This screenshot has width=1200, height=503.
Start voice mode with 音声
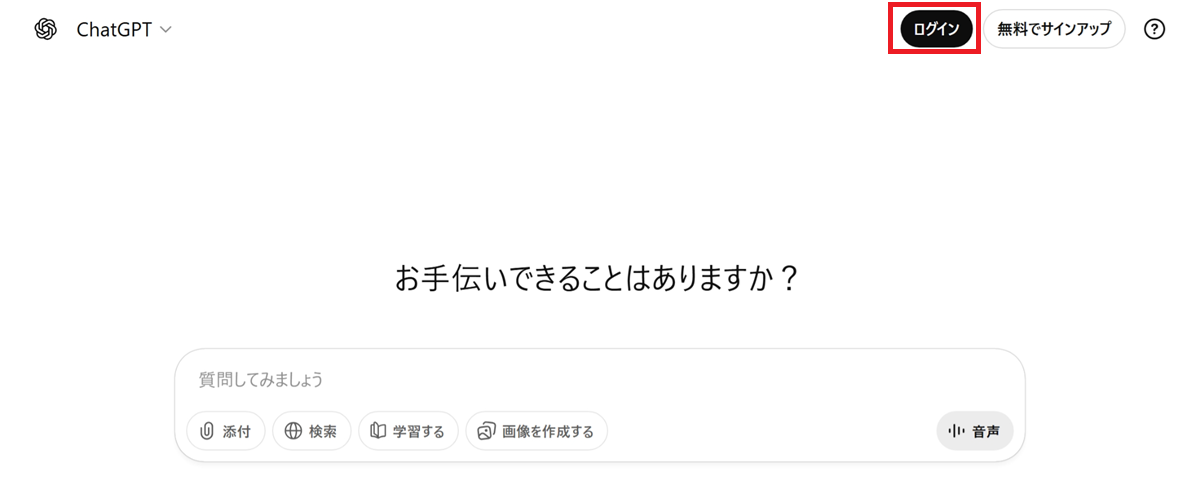click(974, 431)
